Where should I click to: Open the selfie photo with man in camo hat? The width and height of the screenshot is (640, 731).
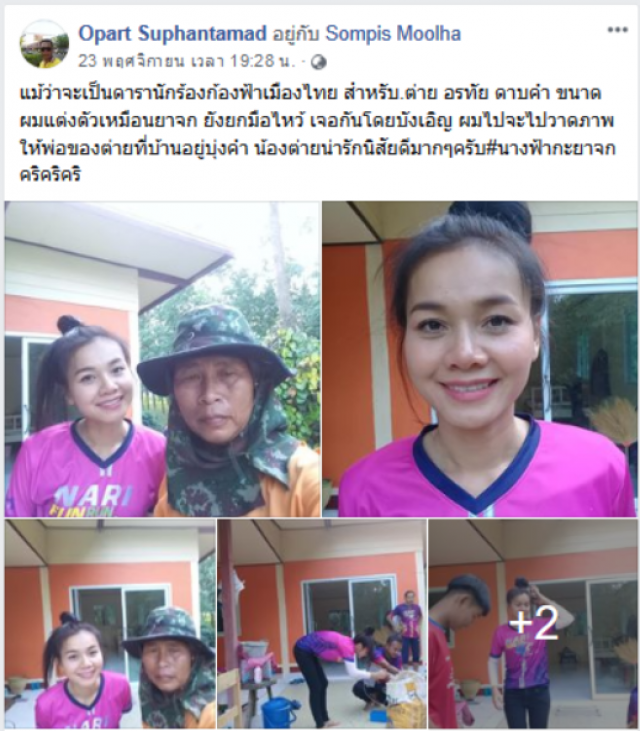tap(162, 358)
